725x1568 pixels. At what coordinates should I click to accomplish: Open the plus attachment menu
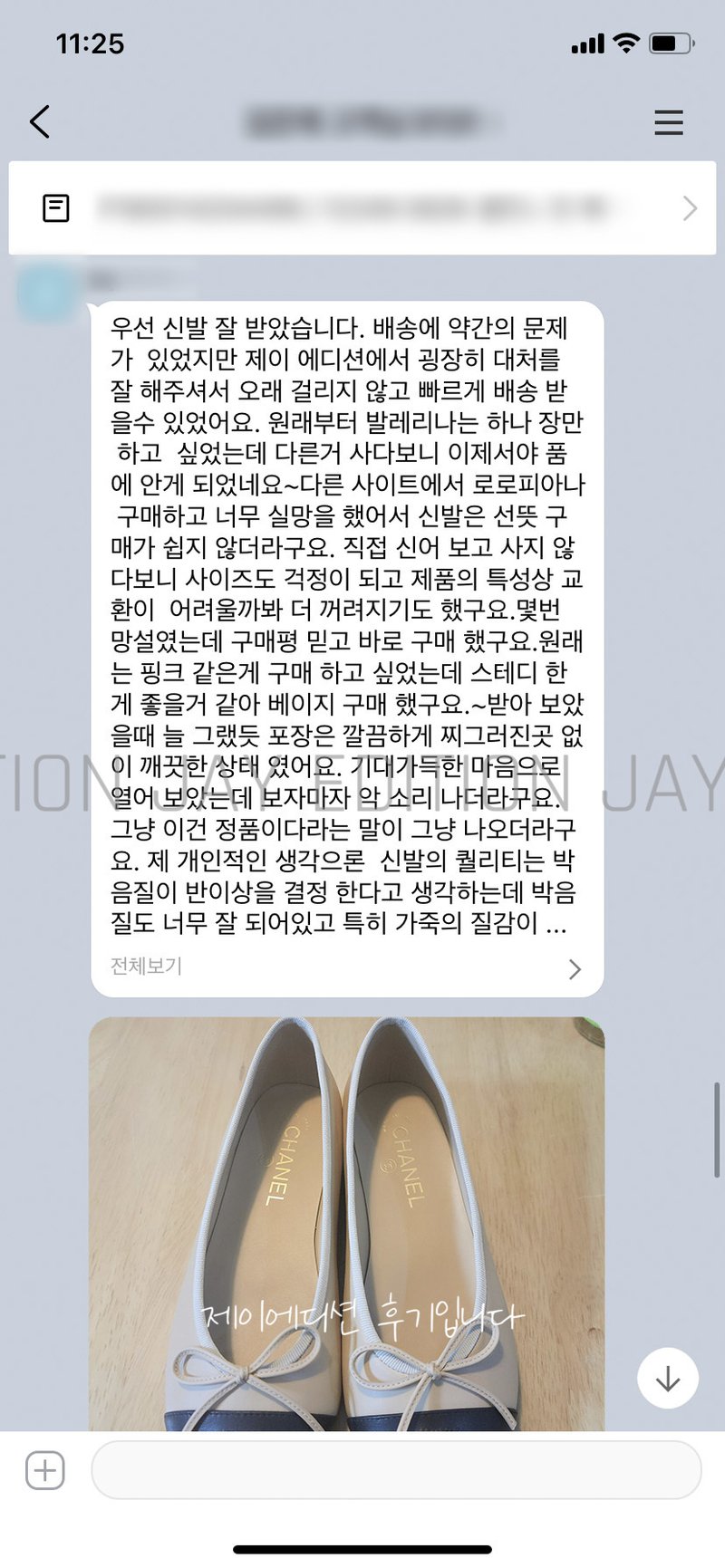45,1470
